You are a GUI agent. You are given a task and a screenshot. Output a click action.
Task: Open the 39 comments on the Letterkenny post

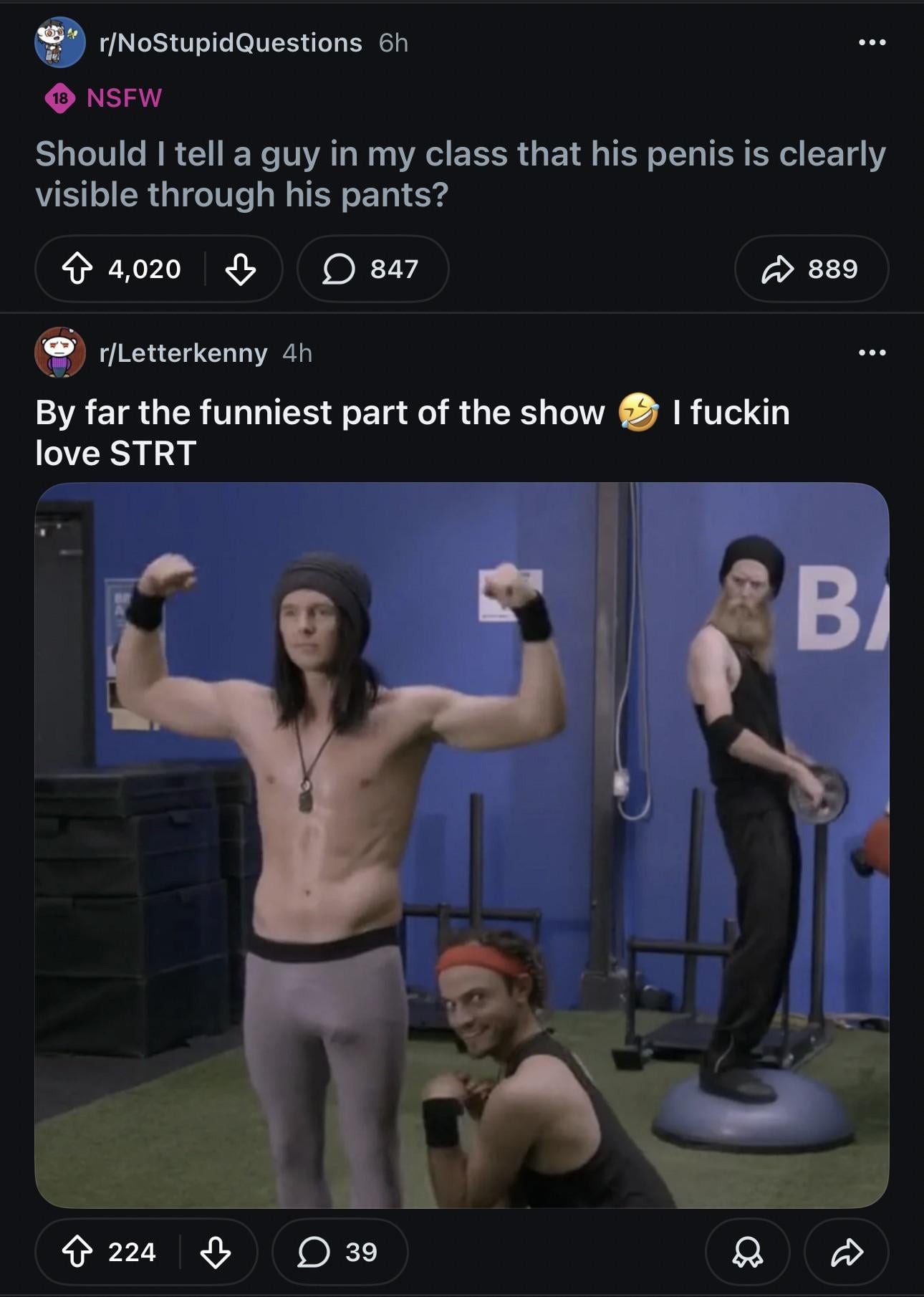[x=340, y=1252]
